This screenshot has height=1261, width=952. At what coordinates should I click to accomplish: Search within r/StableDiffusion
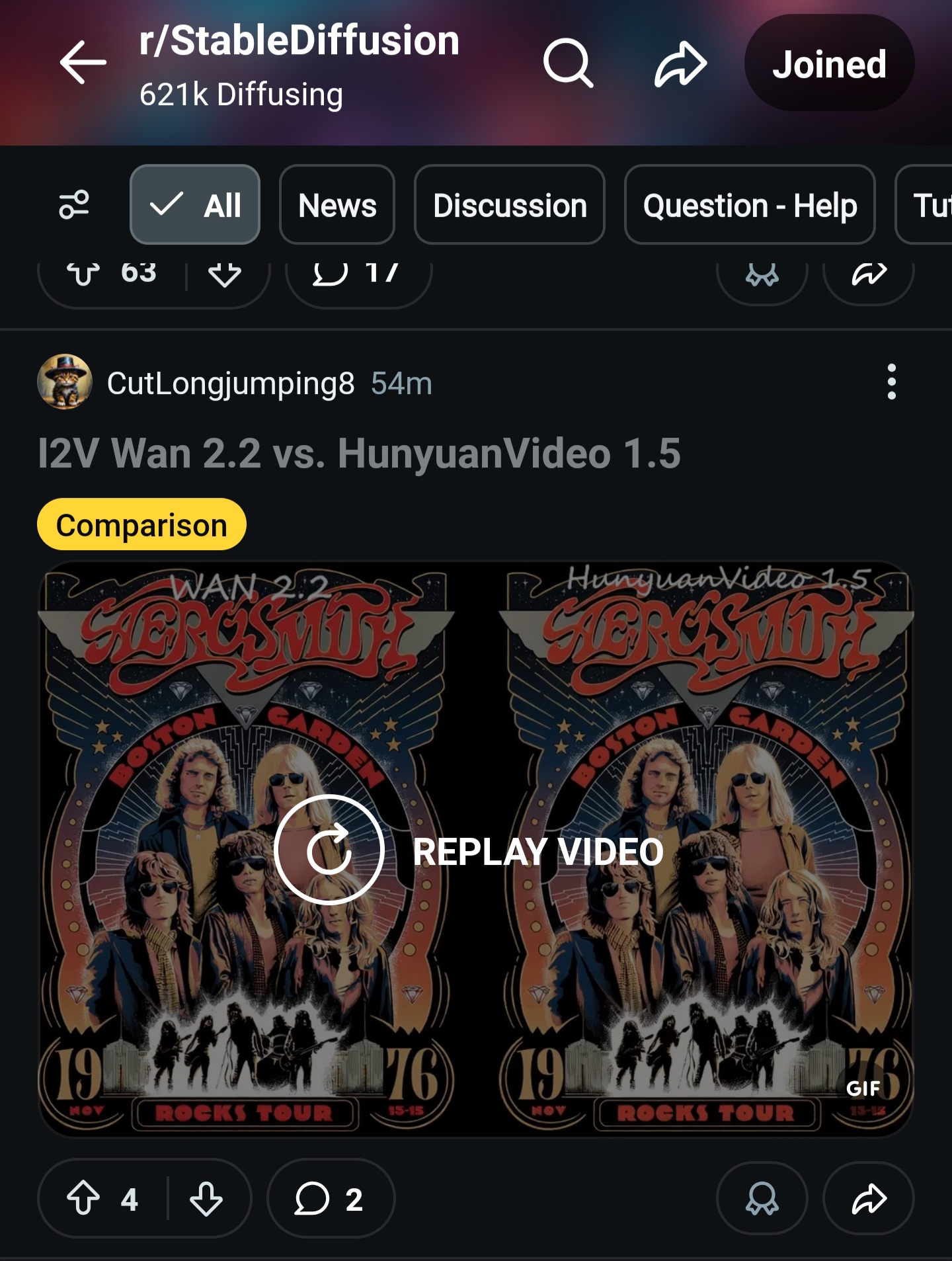tap(568, 63)
